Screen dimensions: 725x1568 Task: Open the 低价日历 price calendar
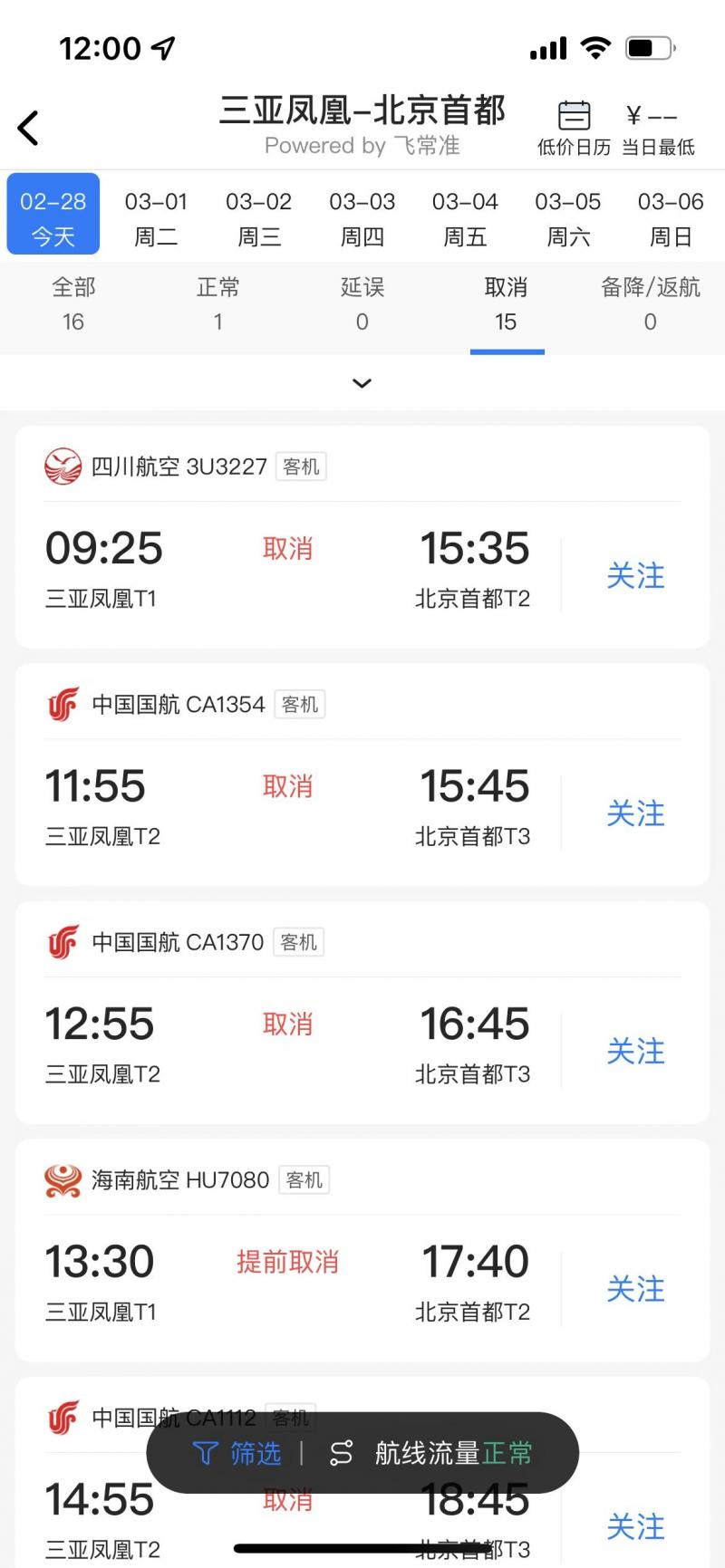point(574,128)
